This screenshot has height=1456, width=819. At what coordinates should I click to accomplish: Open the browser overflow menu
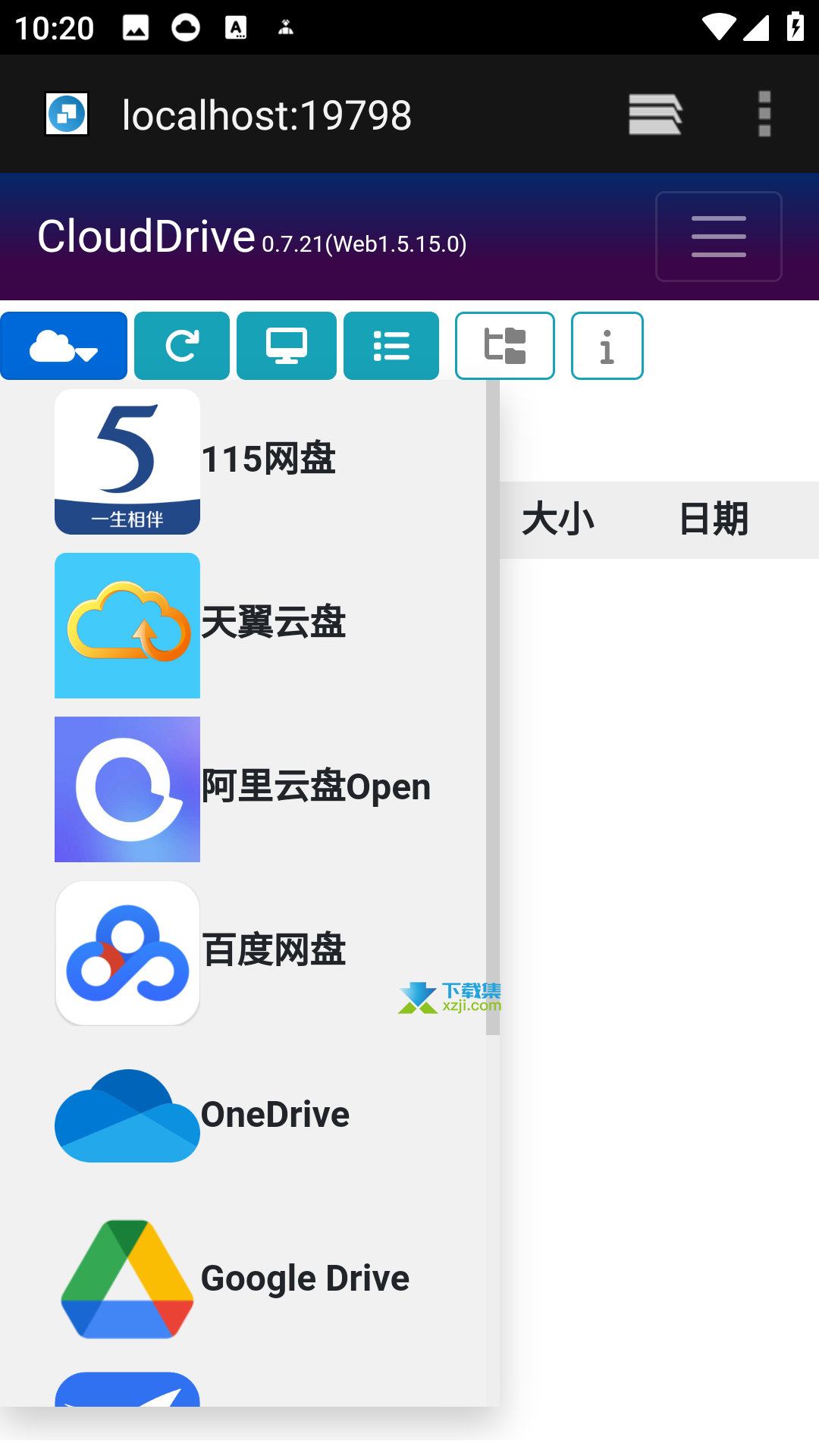[764, 115]
